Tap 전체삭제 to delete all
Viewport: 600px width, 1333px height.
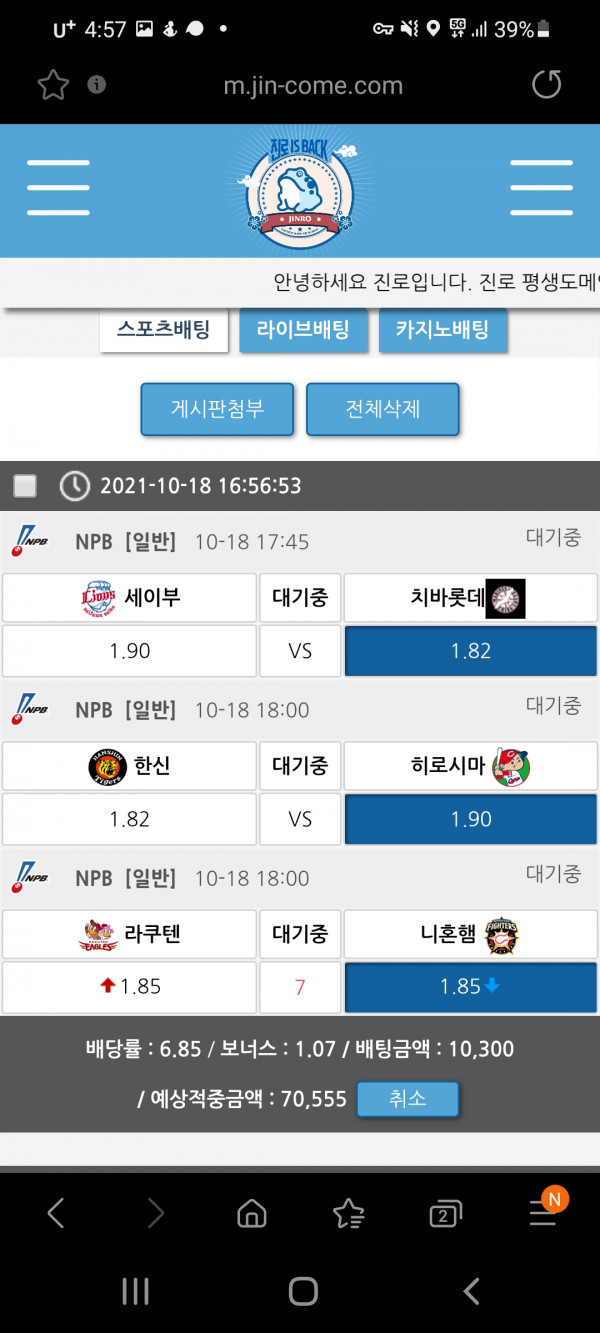tap(382, 409)
